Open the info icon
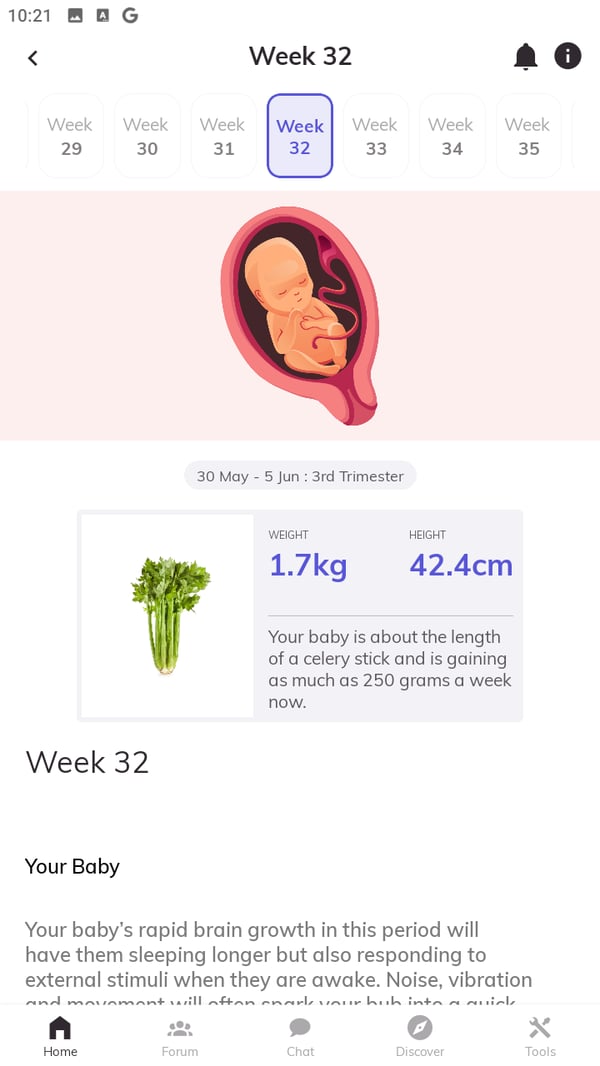The image size is (600, 1066). click(x=567, y=56)
